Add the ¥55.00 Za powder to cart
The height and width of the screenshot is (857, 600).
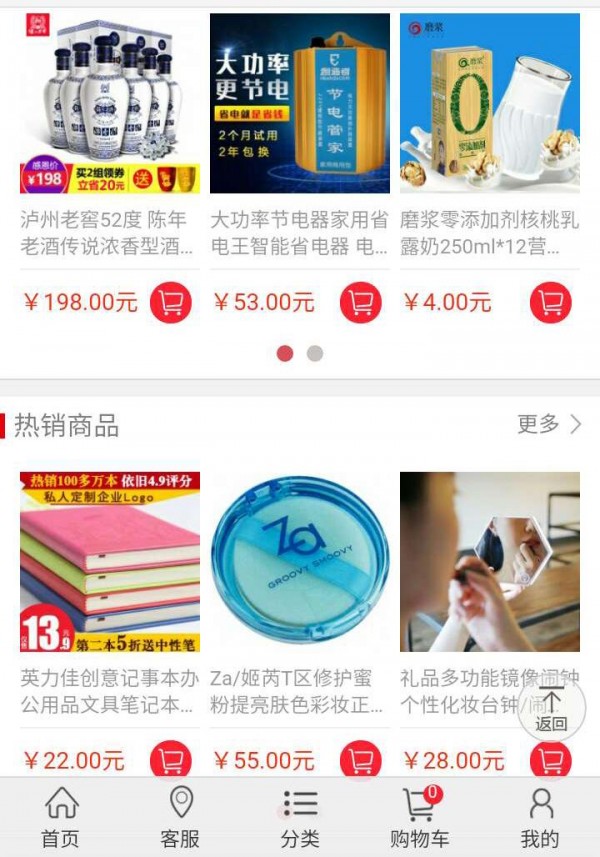tap(360, 760)
